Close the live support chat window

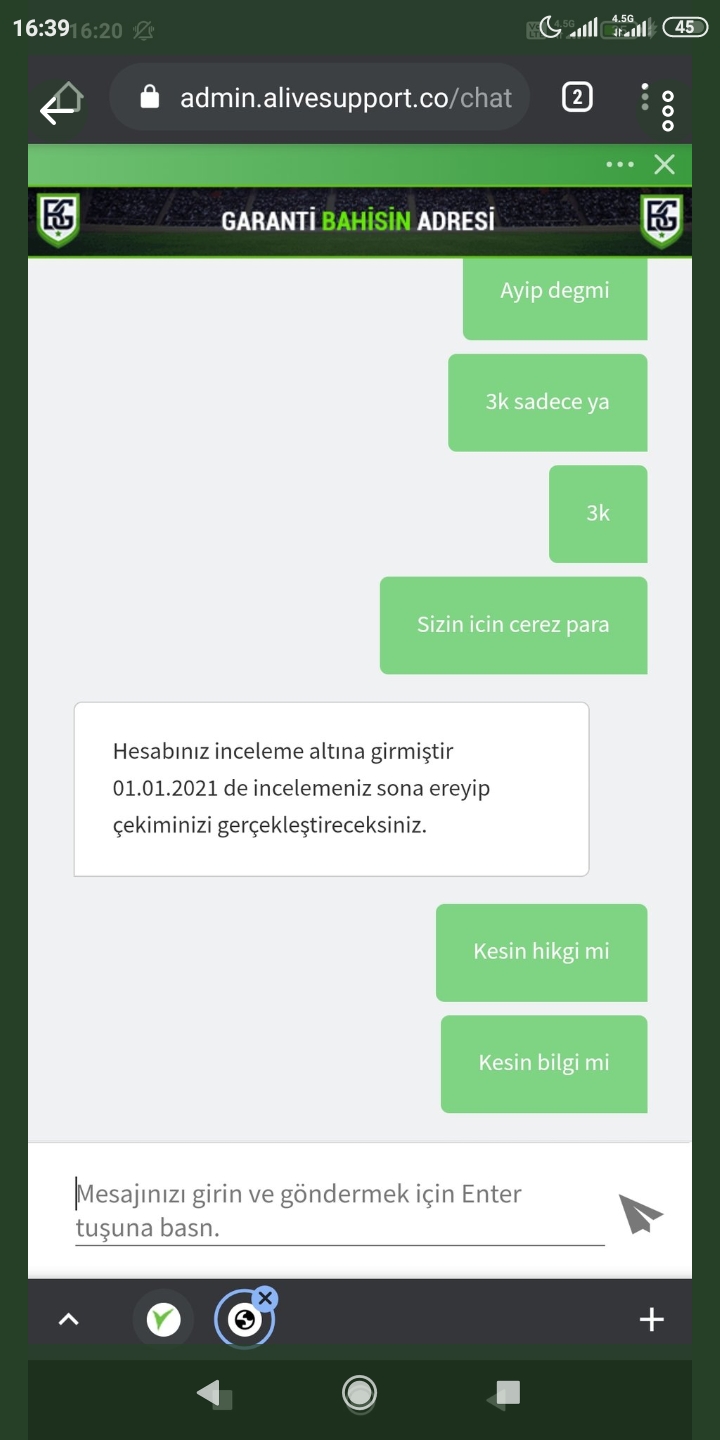[665, 165]
